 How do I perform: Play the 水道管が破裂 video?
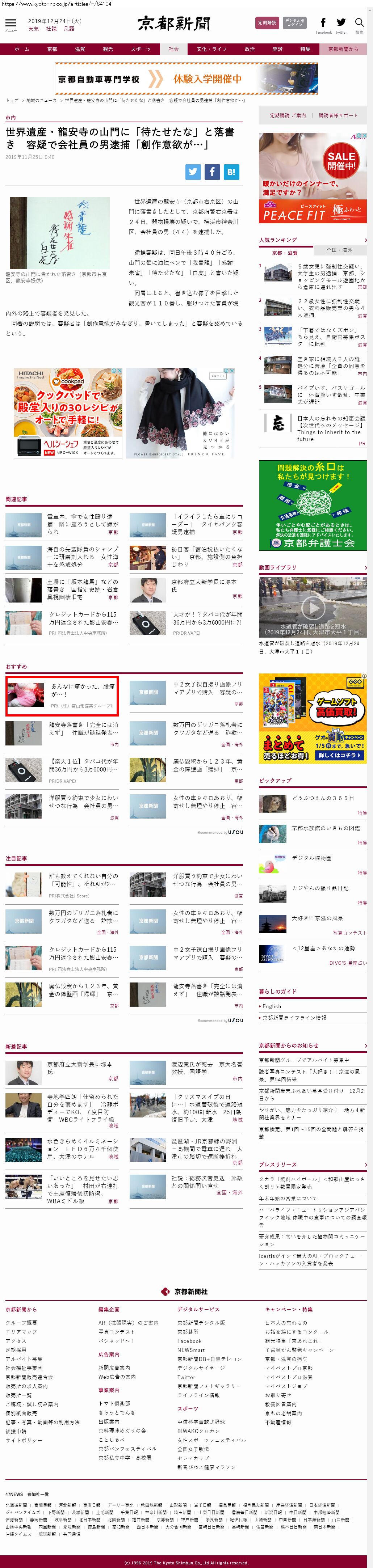pyautogui.click(x=313, y=607)
